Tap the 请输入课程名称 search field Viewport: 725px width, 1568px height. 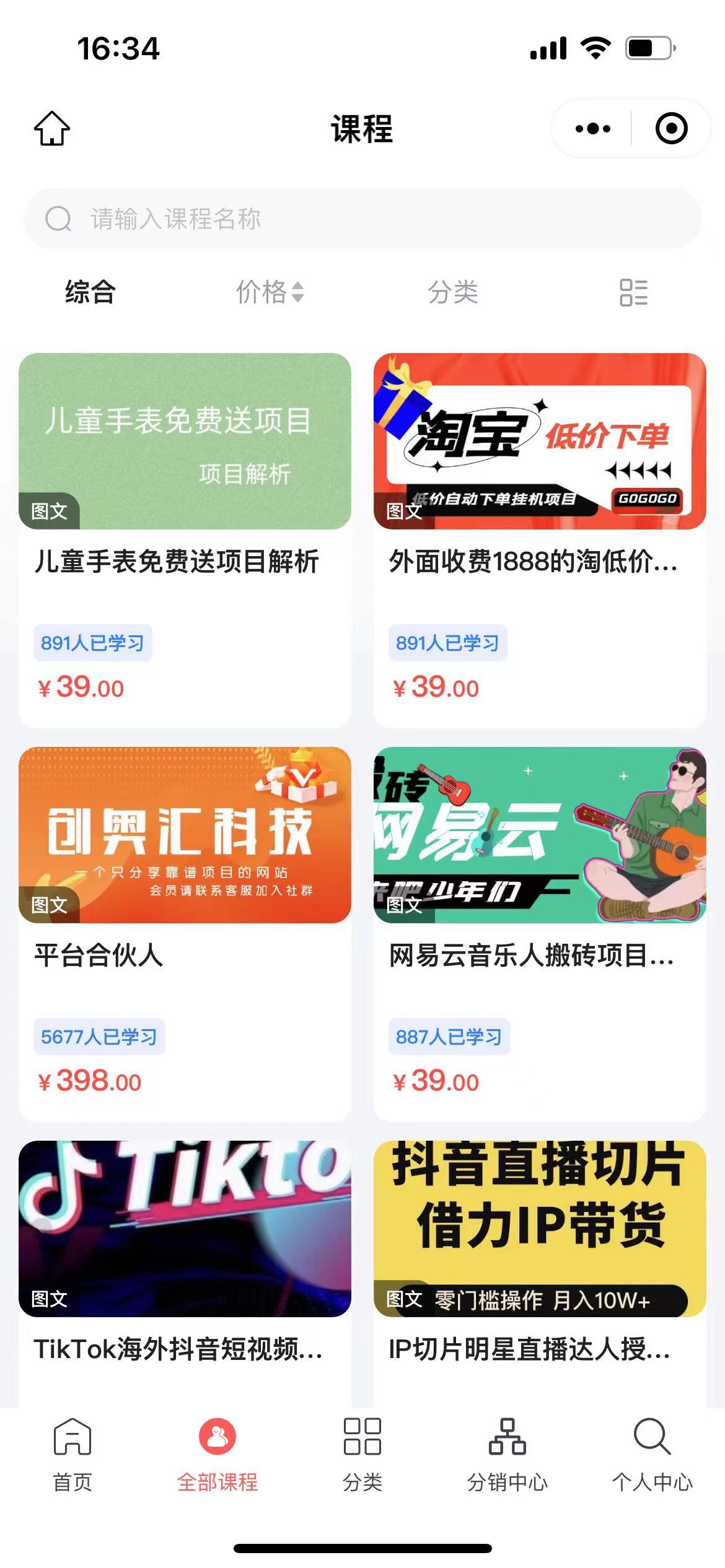362,219
